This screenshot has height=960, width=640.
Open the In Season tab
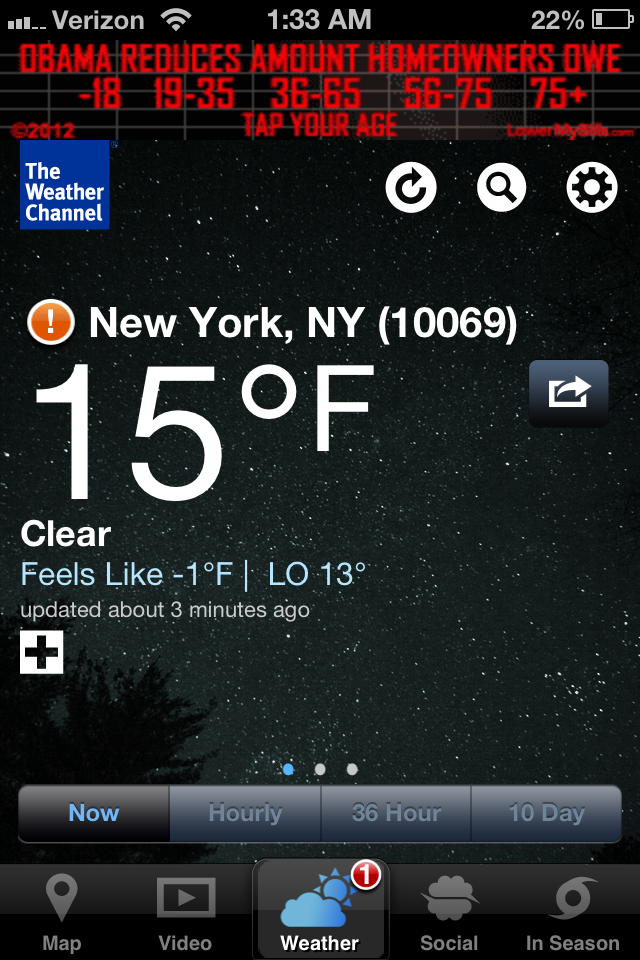tap(573, 913)
